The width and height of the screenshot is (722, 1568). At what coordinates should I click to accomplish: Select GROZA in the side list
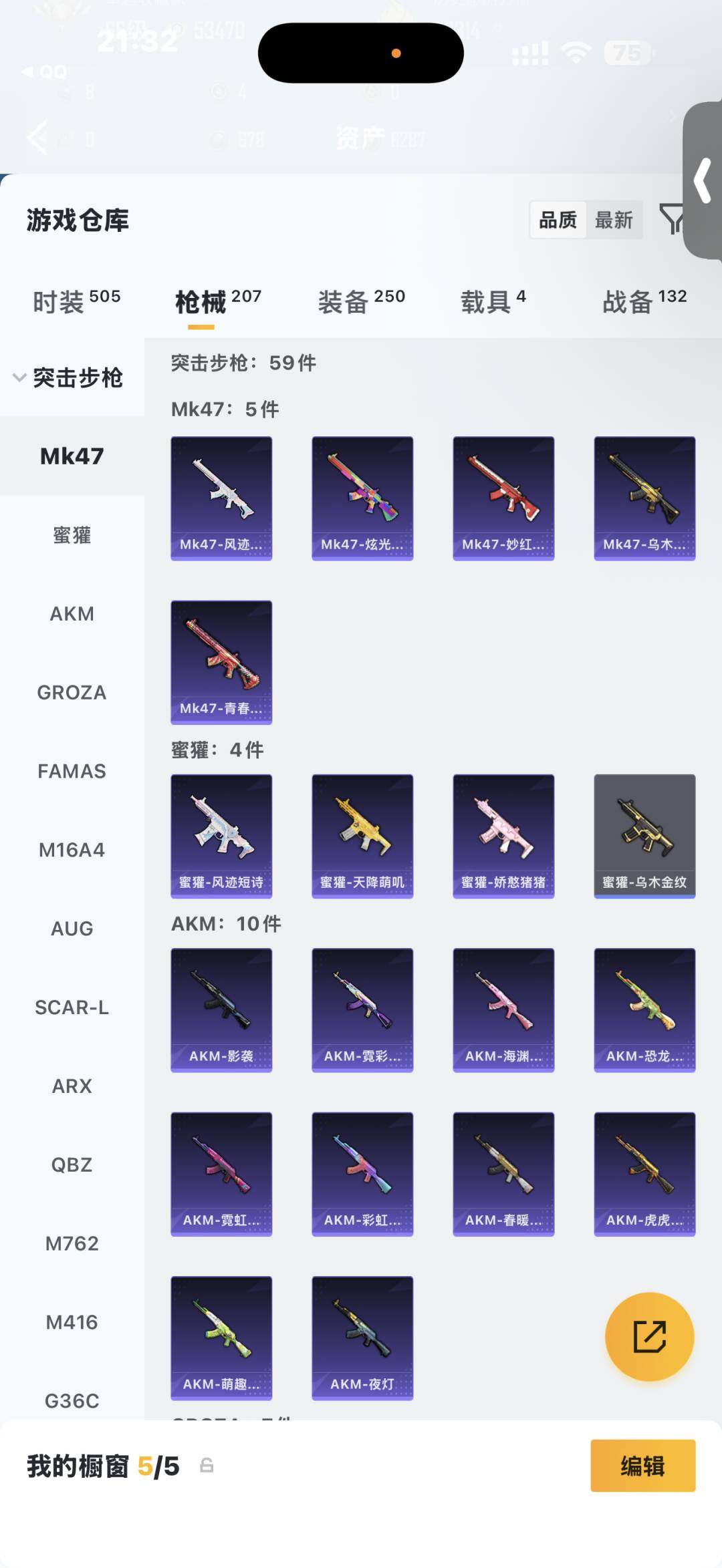(72, 692)
